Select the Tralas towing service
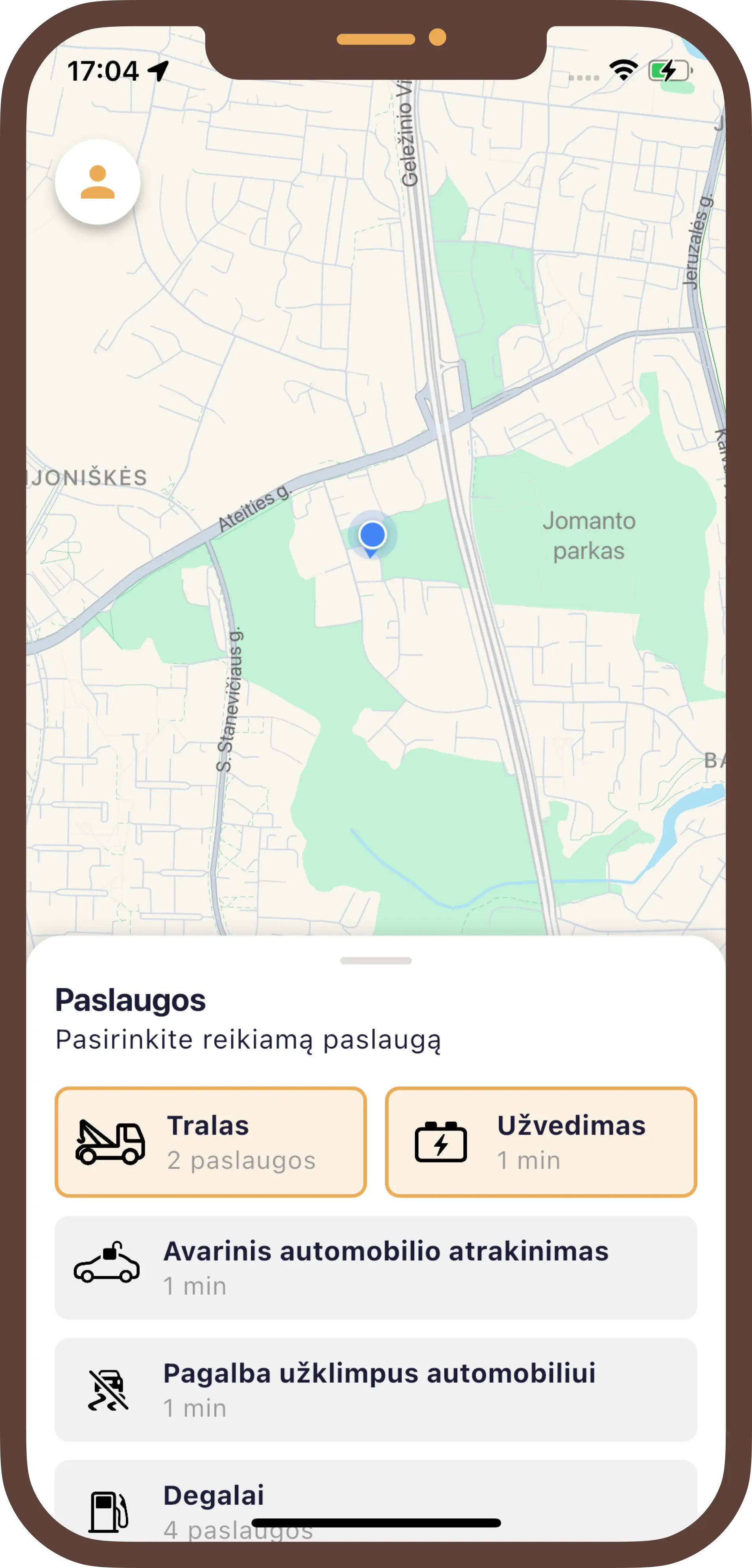The height and width of the screenshot is (1568, 752). click(210, 1142)
